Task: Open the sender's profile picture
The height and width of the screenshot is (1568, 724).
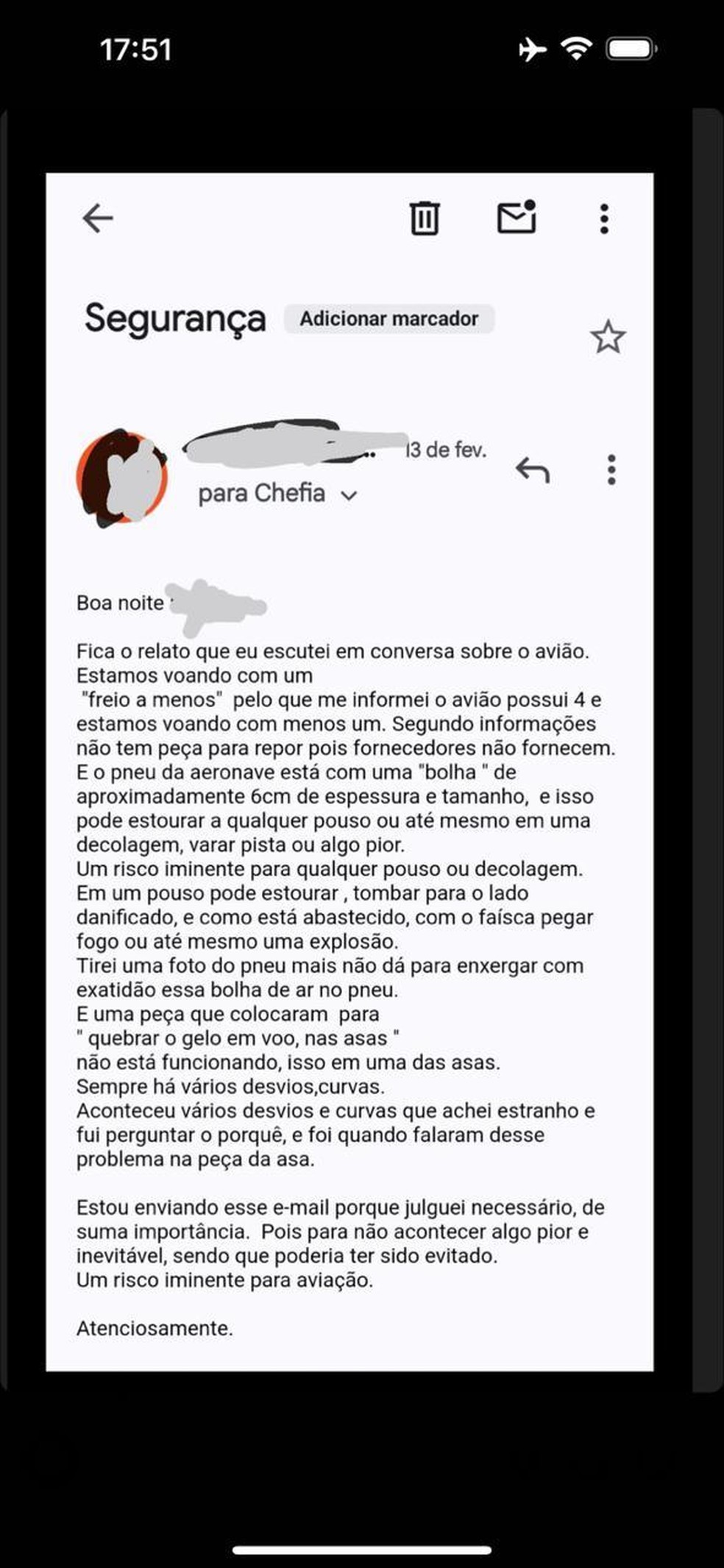Action: coord(122,478)
